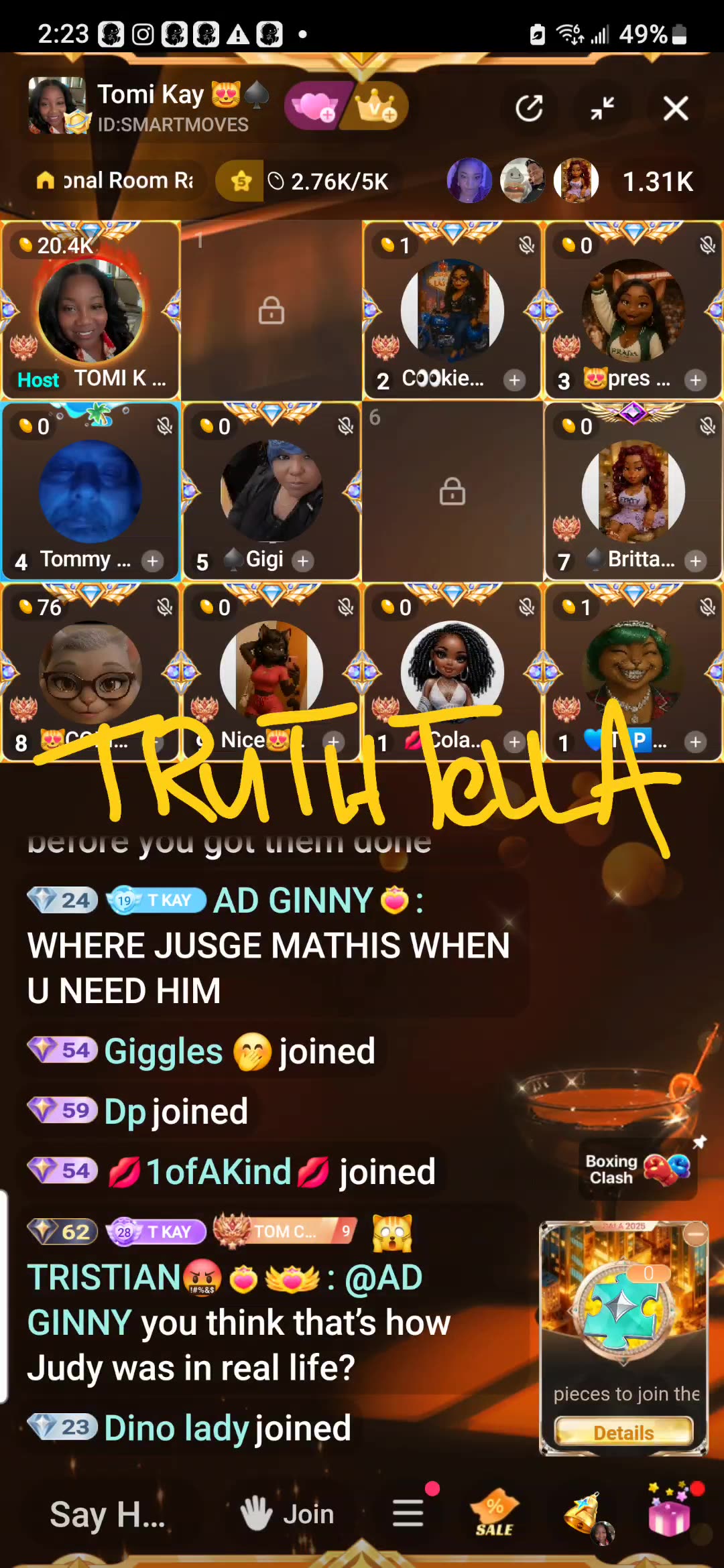The image size is (724, 1568).
Task: Follow C00kie with plus icon
Action: click(514, 380)
